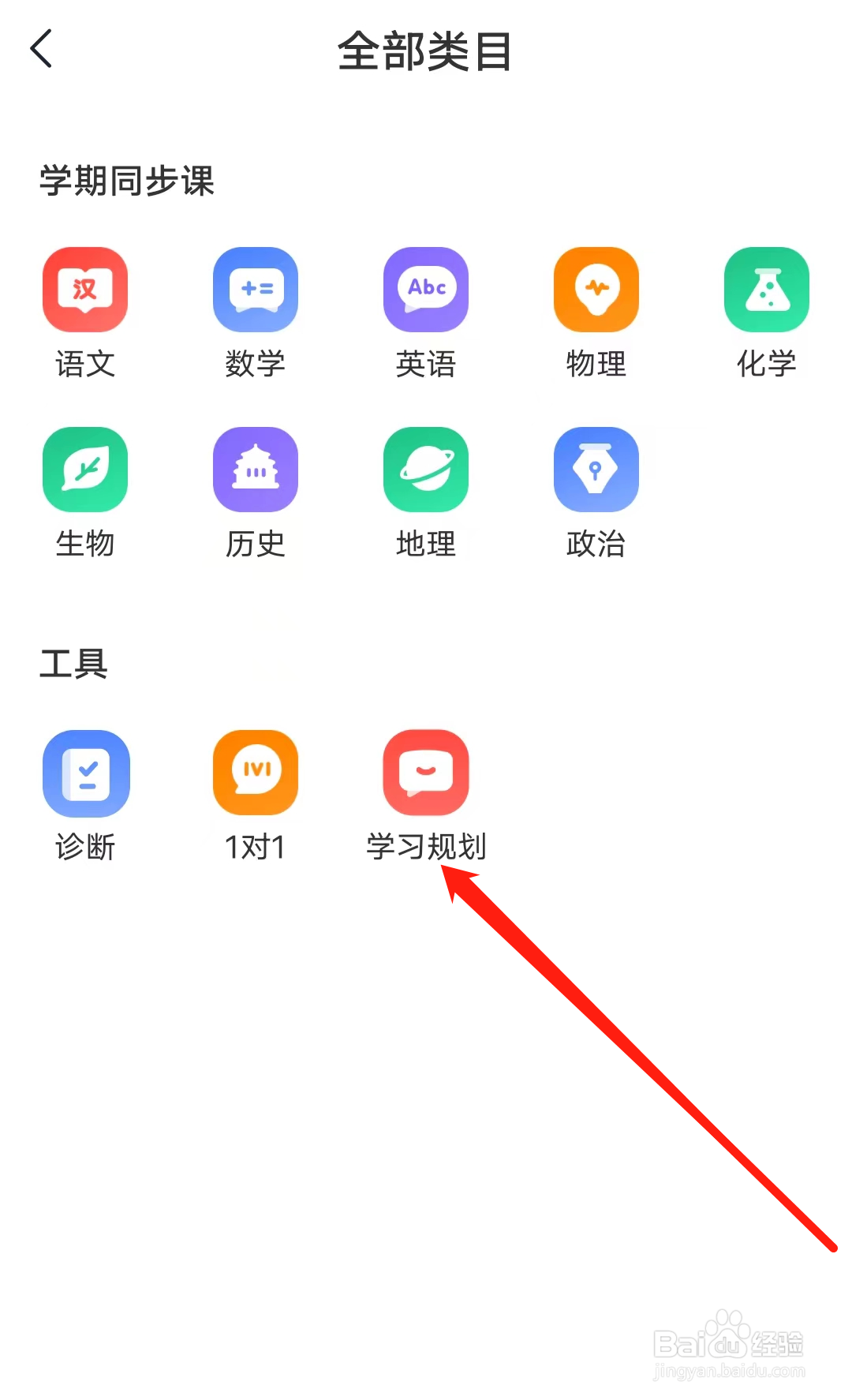Tap the 诊断 text label
This screenshot has width=852, height=1400.
coord(85,847)
